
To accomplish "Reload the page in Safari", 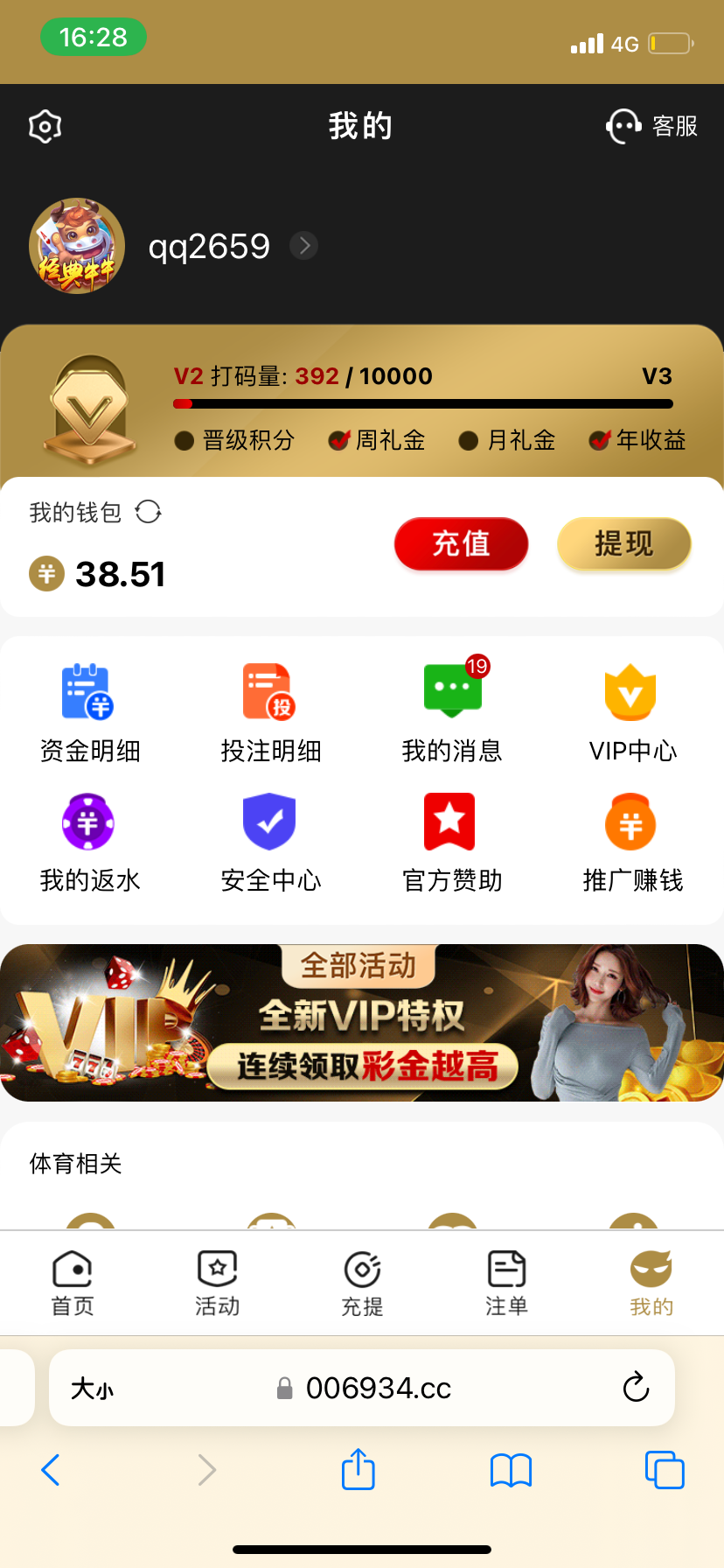I will pyautogui.click(x=636, y=1388).
